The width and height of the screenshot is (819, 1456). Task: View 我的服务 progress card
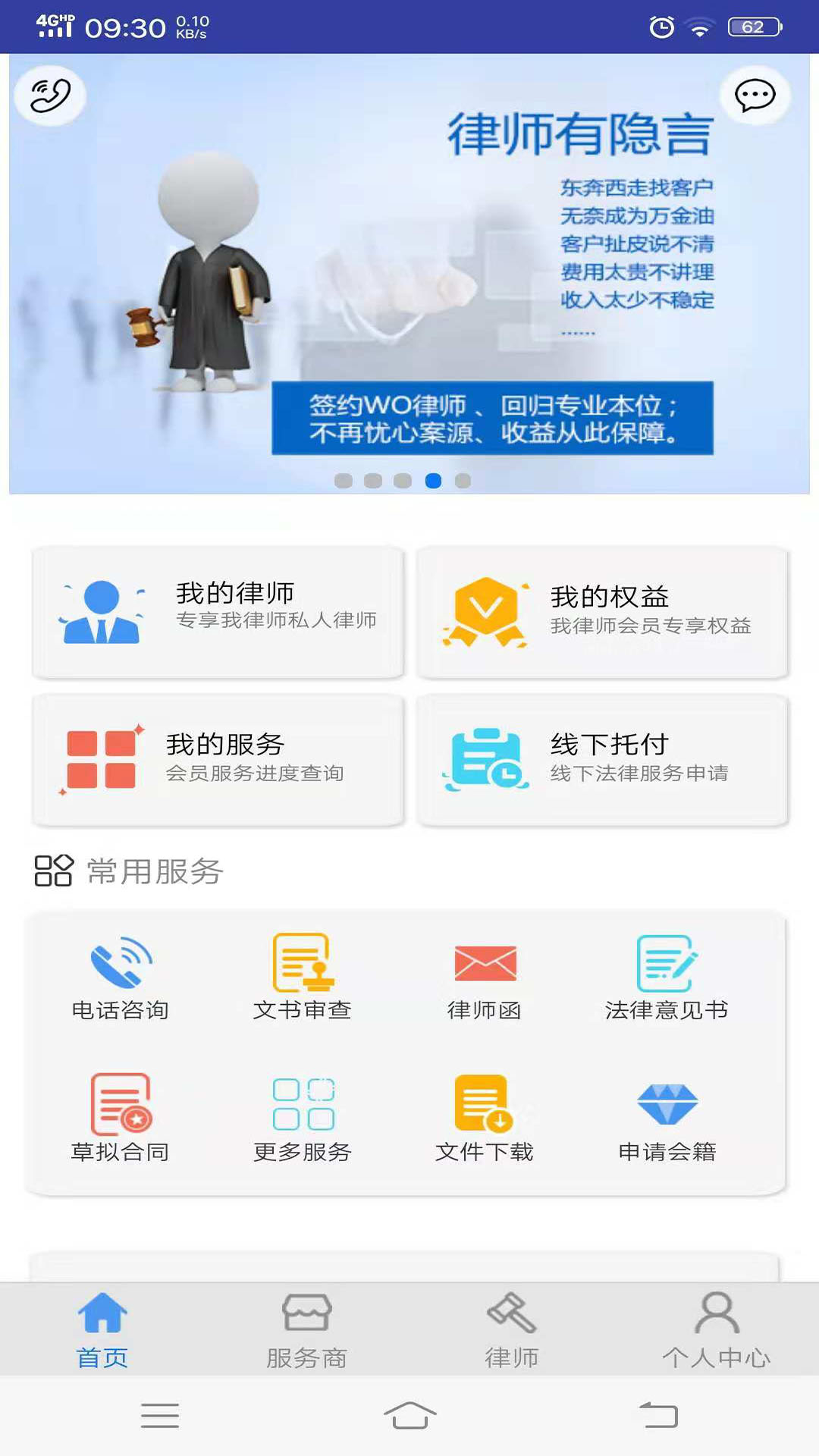coord(218,759)
